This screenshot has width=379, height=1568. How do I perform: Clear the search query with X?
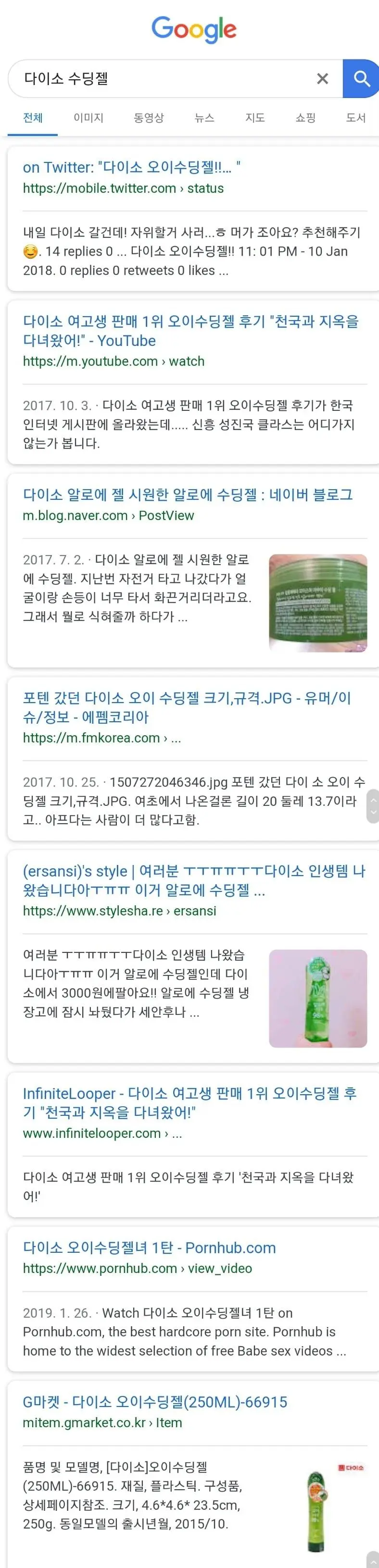pos(322,78)
